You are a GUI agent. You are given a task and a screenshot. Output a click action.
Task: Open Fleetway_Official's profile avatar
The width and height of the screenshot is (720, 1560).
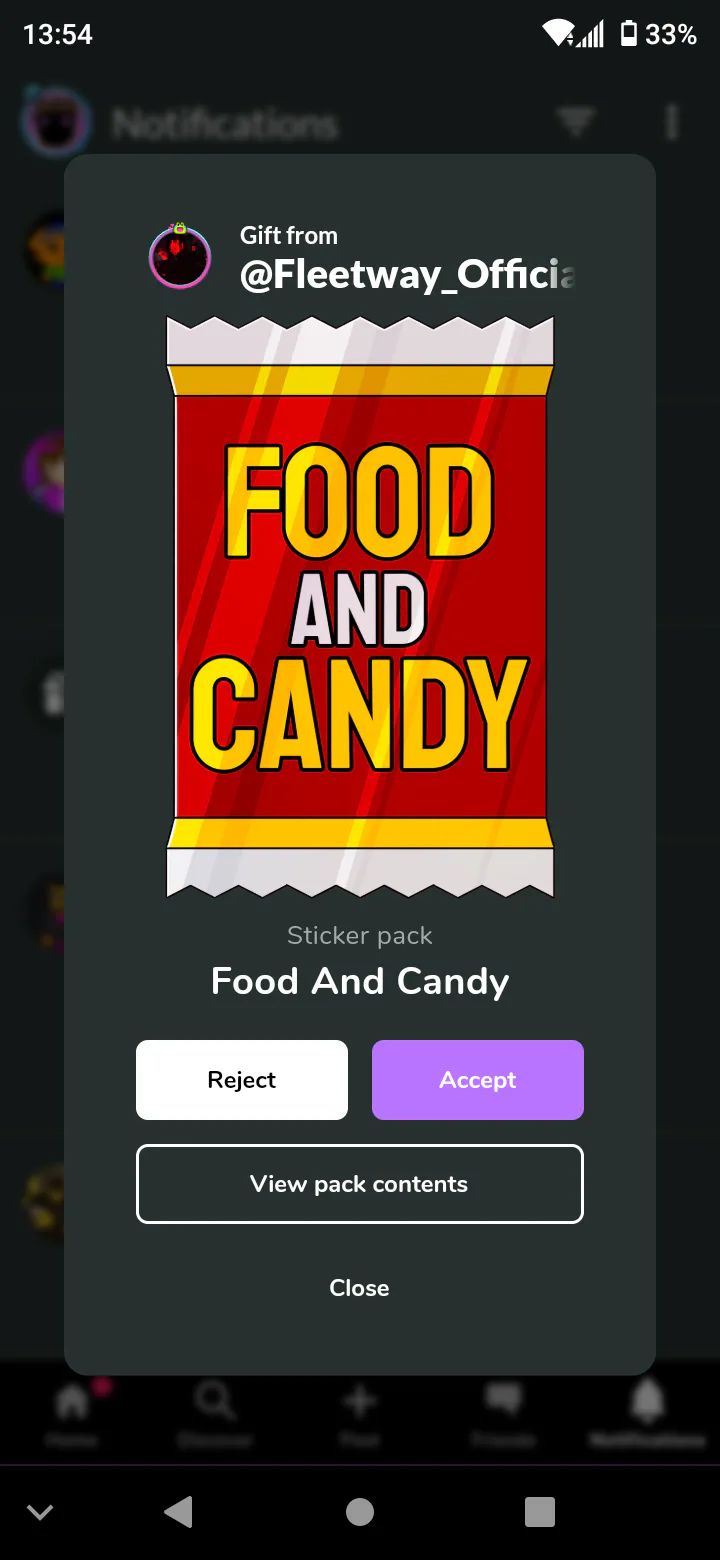pyautogui.click(x=180, y=256)
